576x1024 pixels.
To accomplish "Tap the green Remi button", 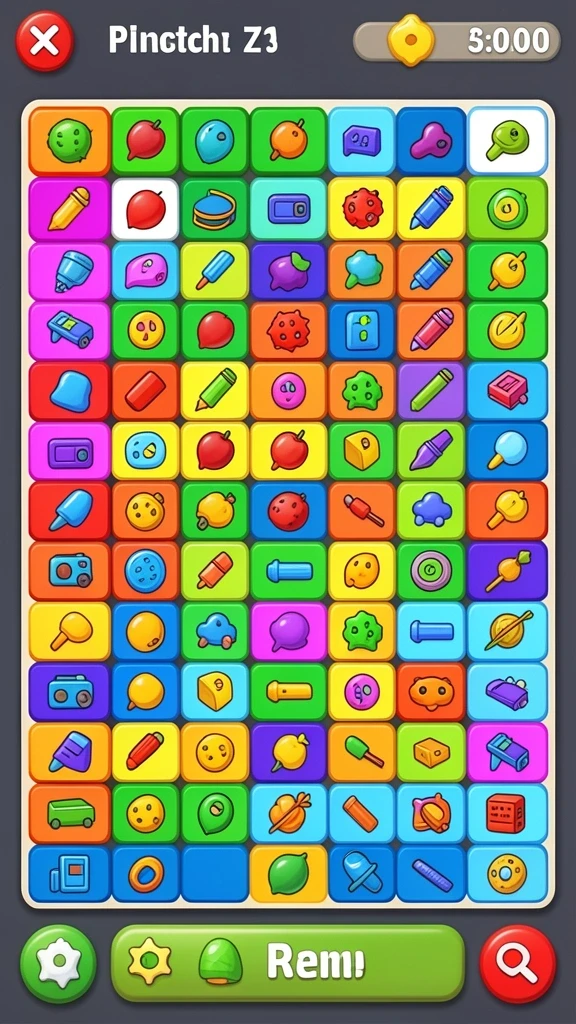I will [288, 963].
